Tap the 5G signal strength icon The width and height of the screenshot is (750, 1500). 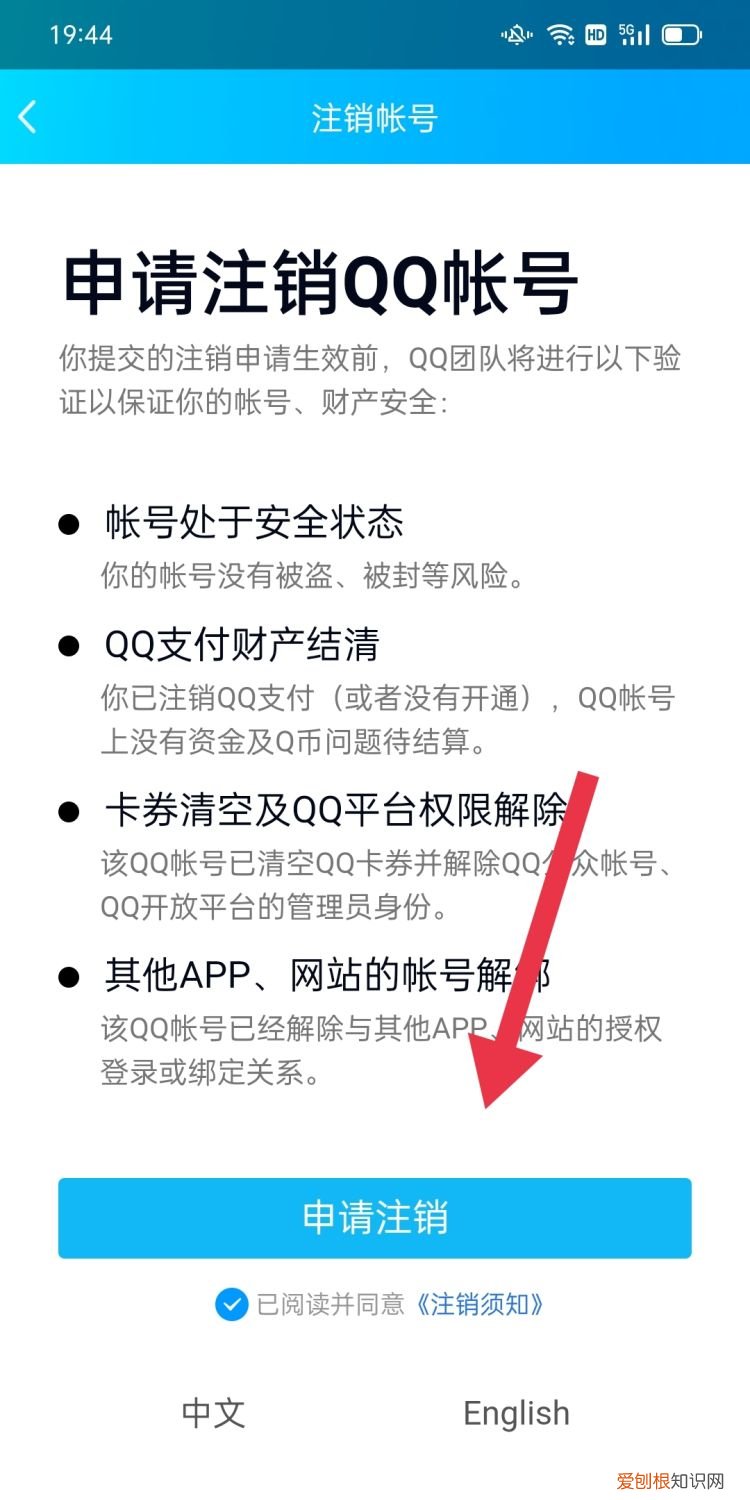635,34
